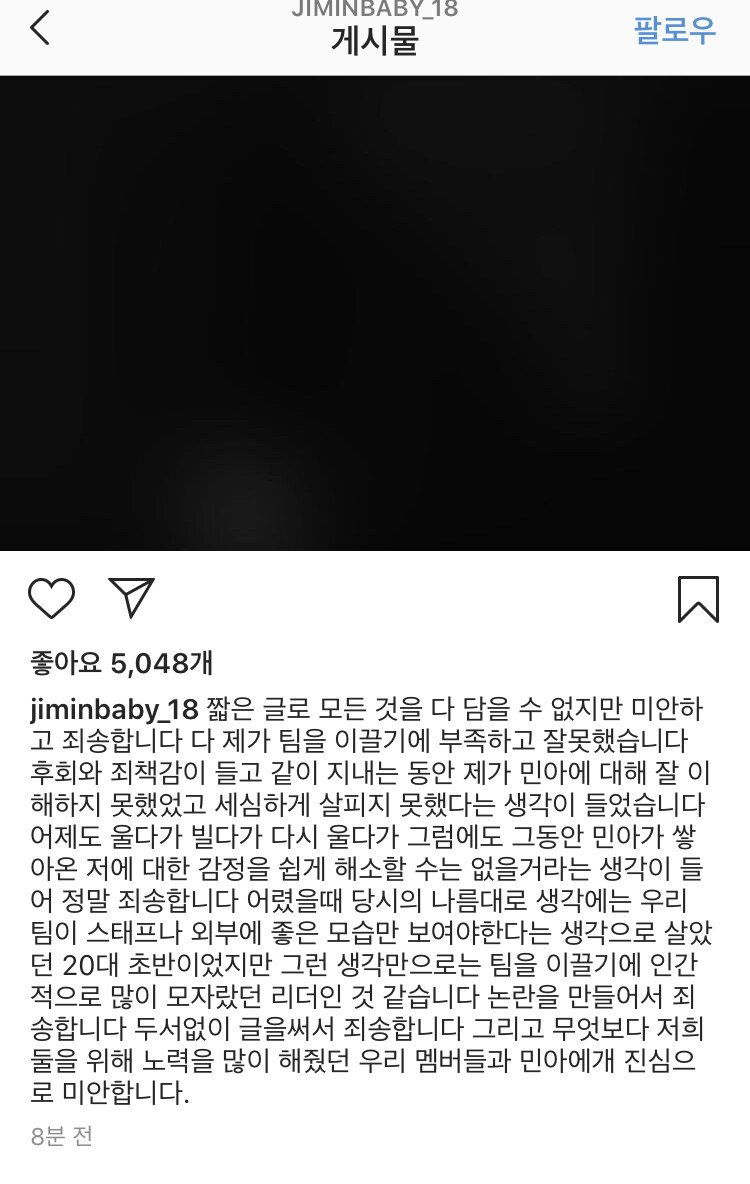
Task: View who liked via 좋아요 5,048개
Action: (x=122, y=662)
